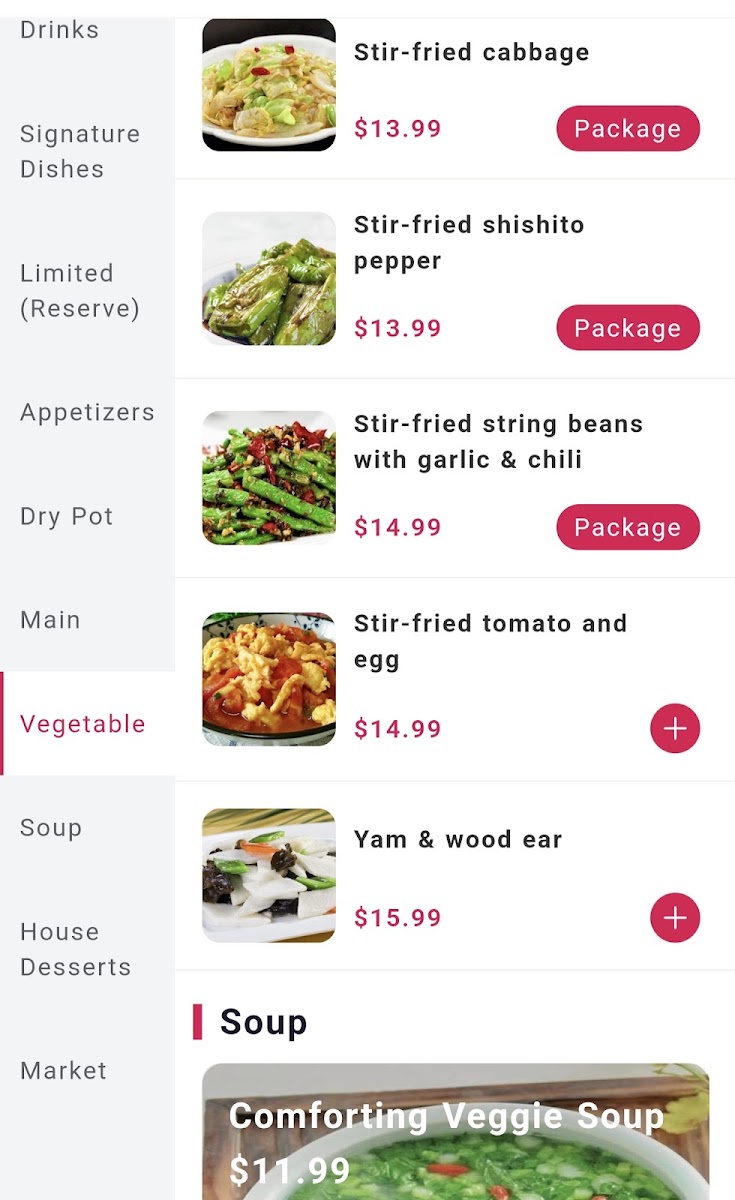Screen dimensions: 735x1200
Task: Add Yam & wood ear to cart
Action: point(675,917)
